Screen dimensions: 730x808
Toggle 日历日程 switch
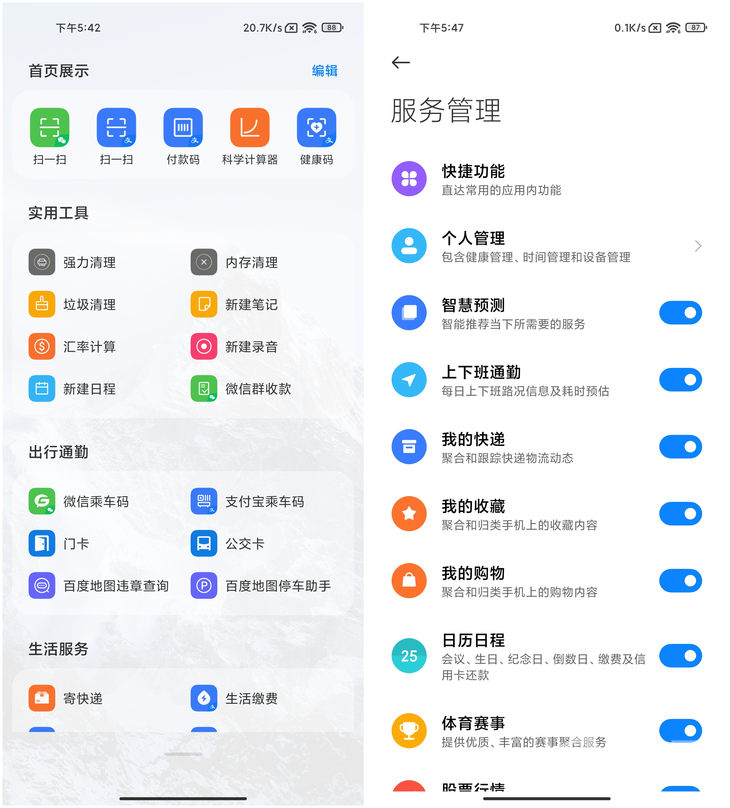click(680, 656)
